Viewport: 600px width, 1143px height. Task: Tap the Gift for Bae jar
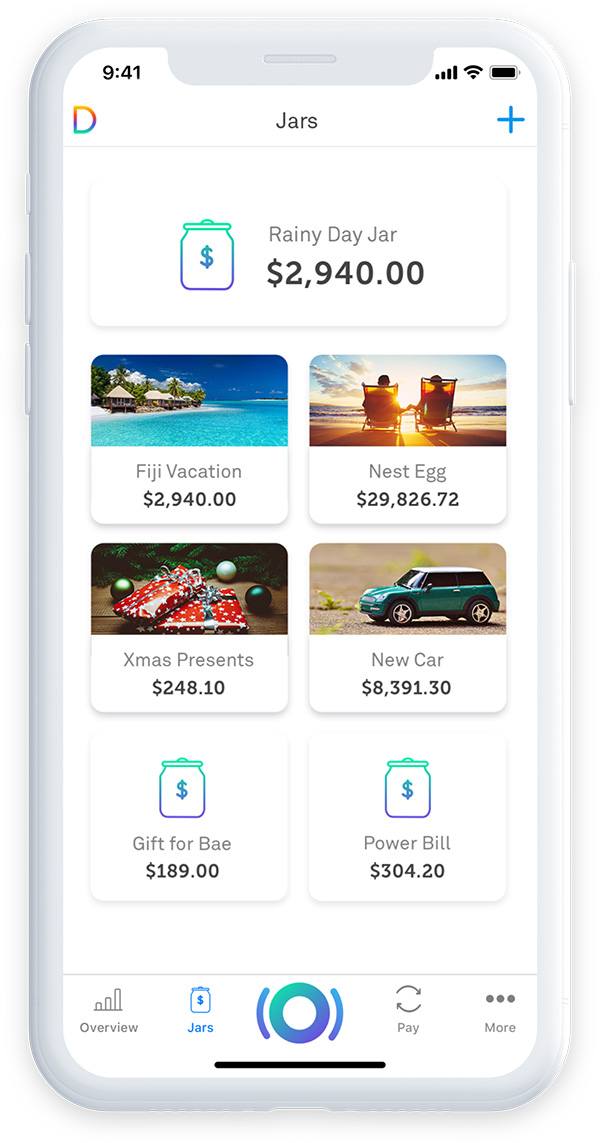click(189, 816)
